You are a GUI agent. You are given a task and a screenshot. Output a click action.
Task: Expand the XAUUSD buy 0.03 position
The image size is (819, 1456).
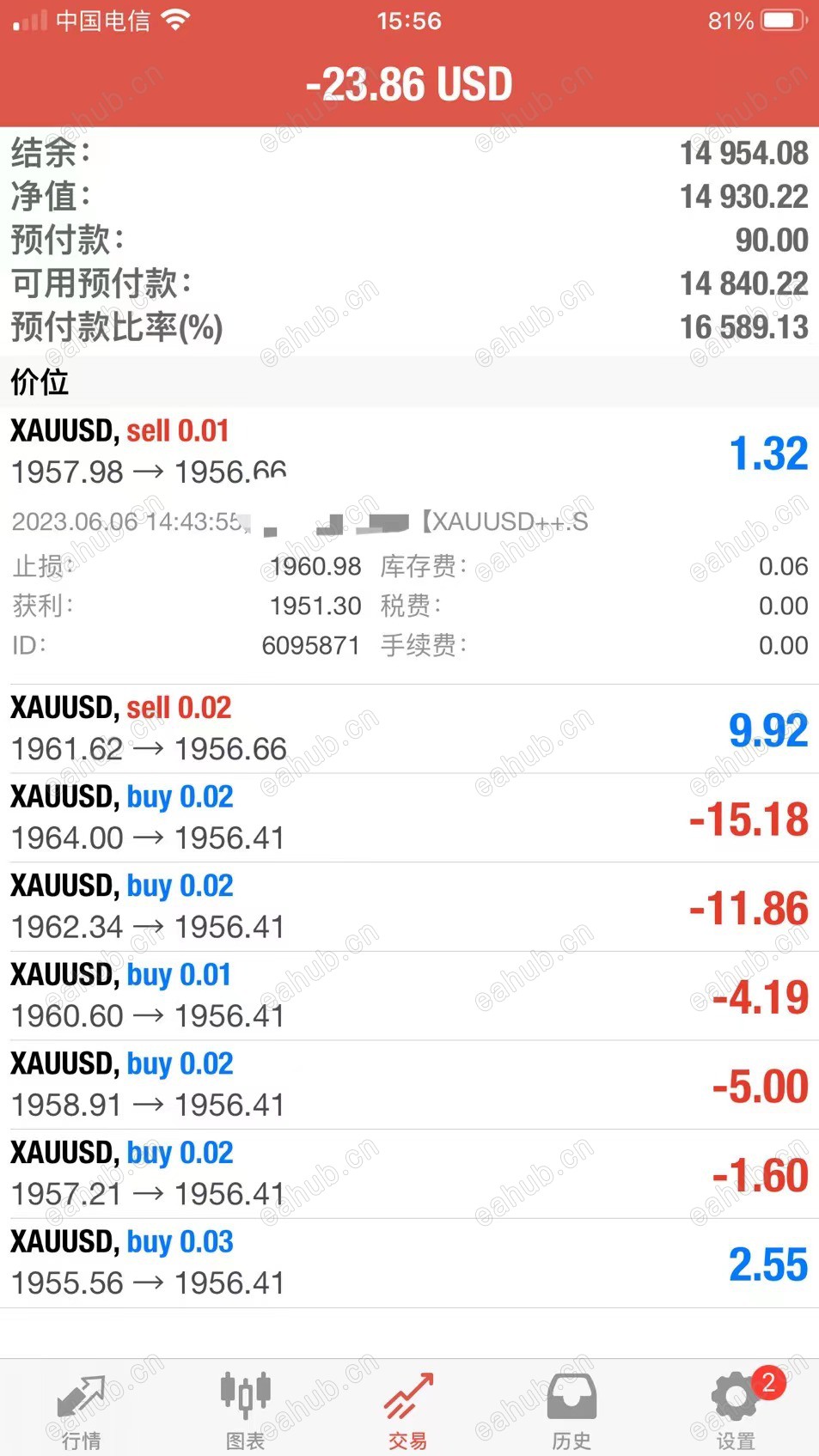409,1263
